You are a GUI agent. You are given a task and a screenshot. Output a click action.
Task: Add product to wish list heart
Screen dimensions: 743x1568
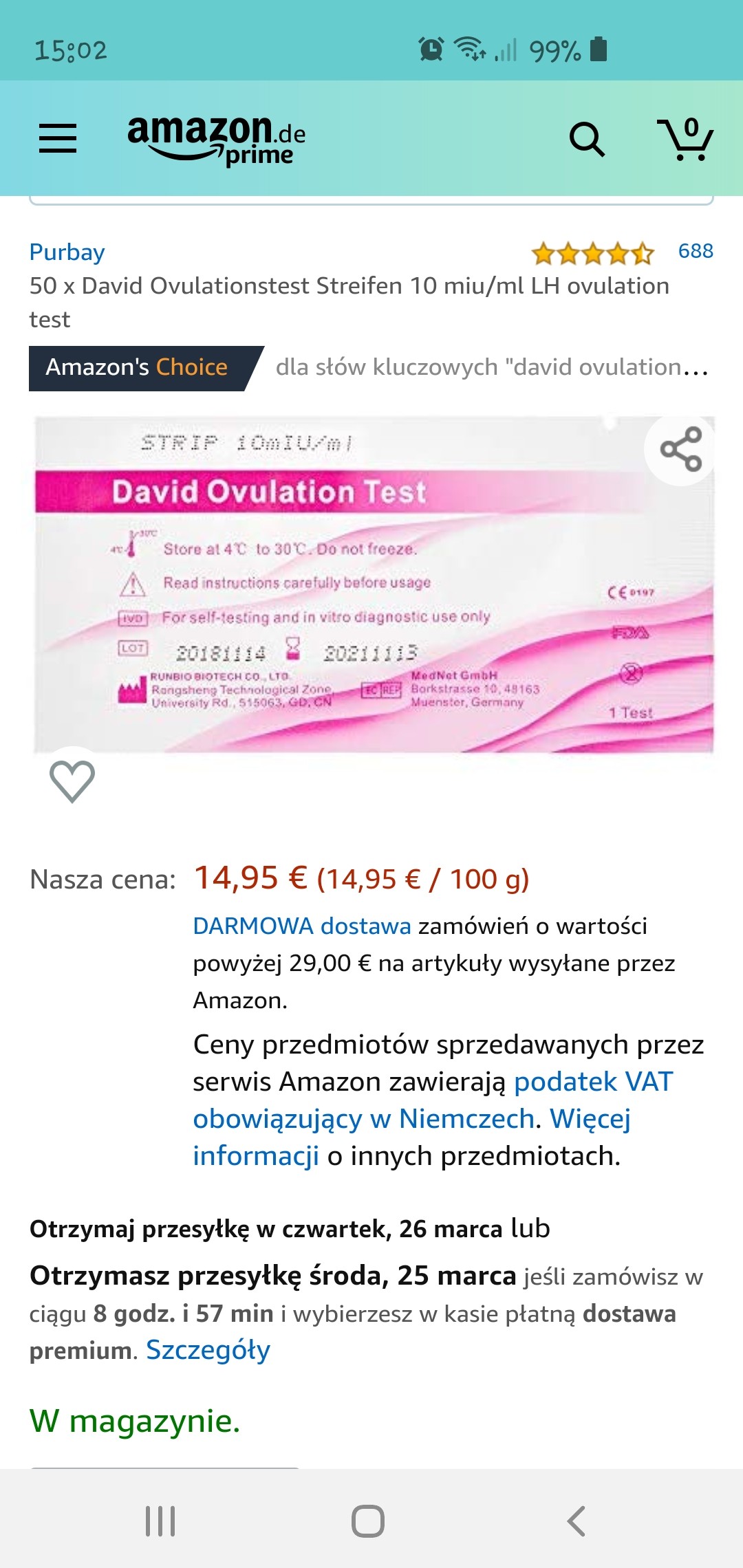72,781
